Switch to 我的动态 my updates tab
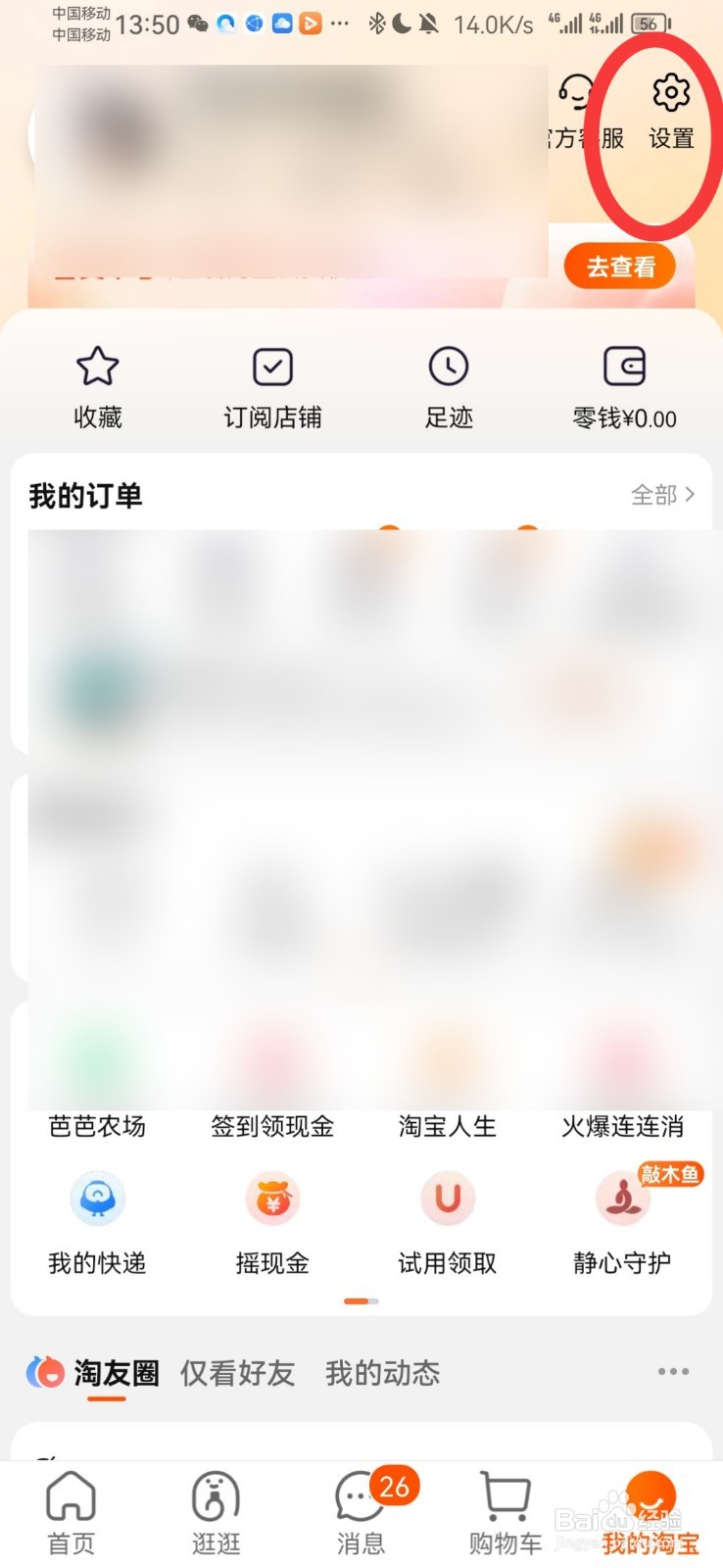The image size is (723, 1568). (x=382, y=1374)
